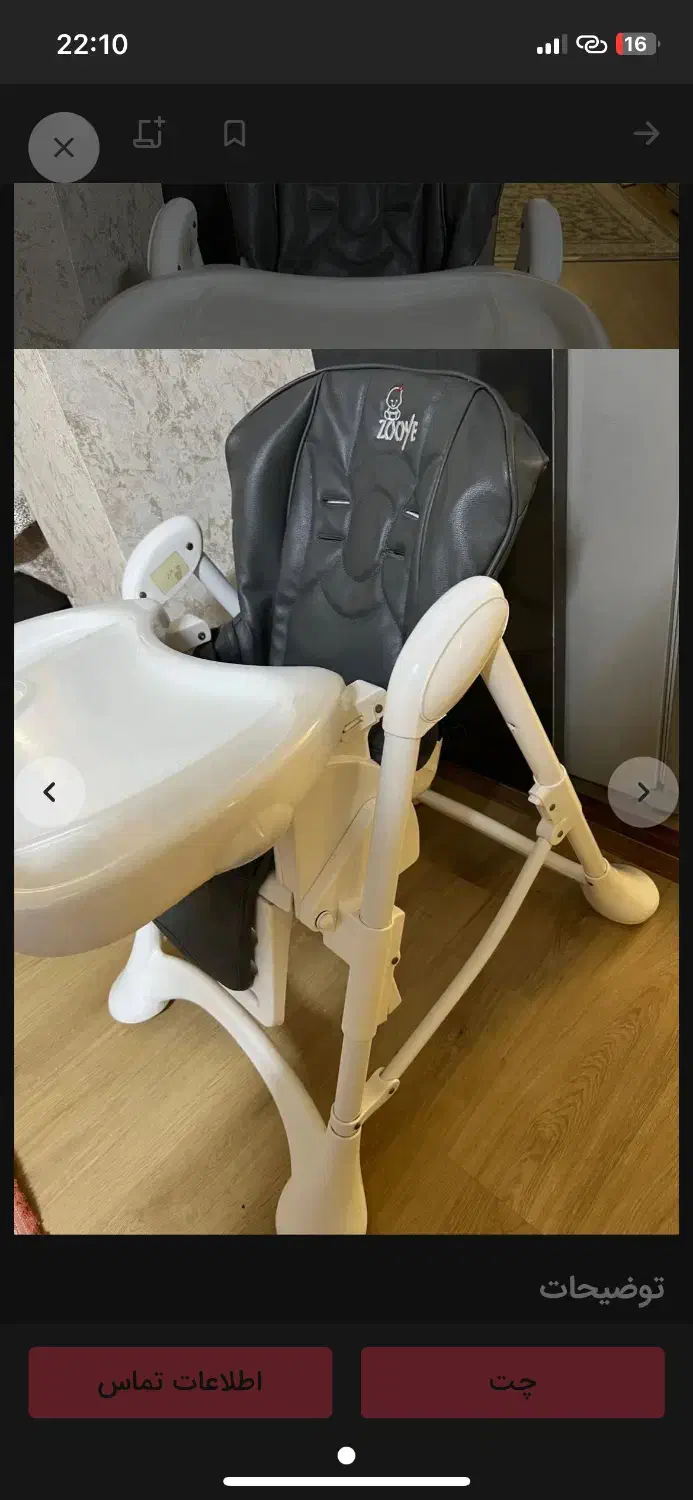
Task: Bookmark this listing
Action: coord(234,134)
